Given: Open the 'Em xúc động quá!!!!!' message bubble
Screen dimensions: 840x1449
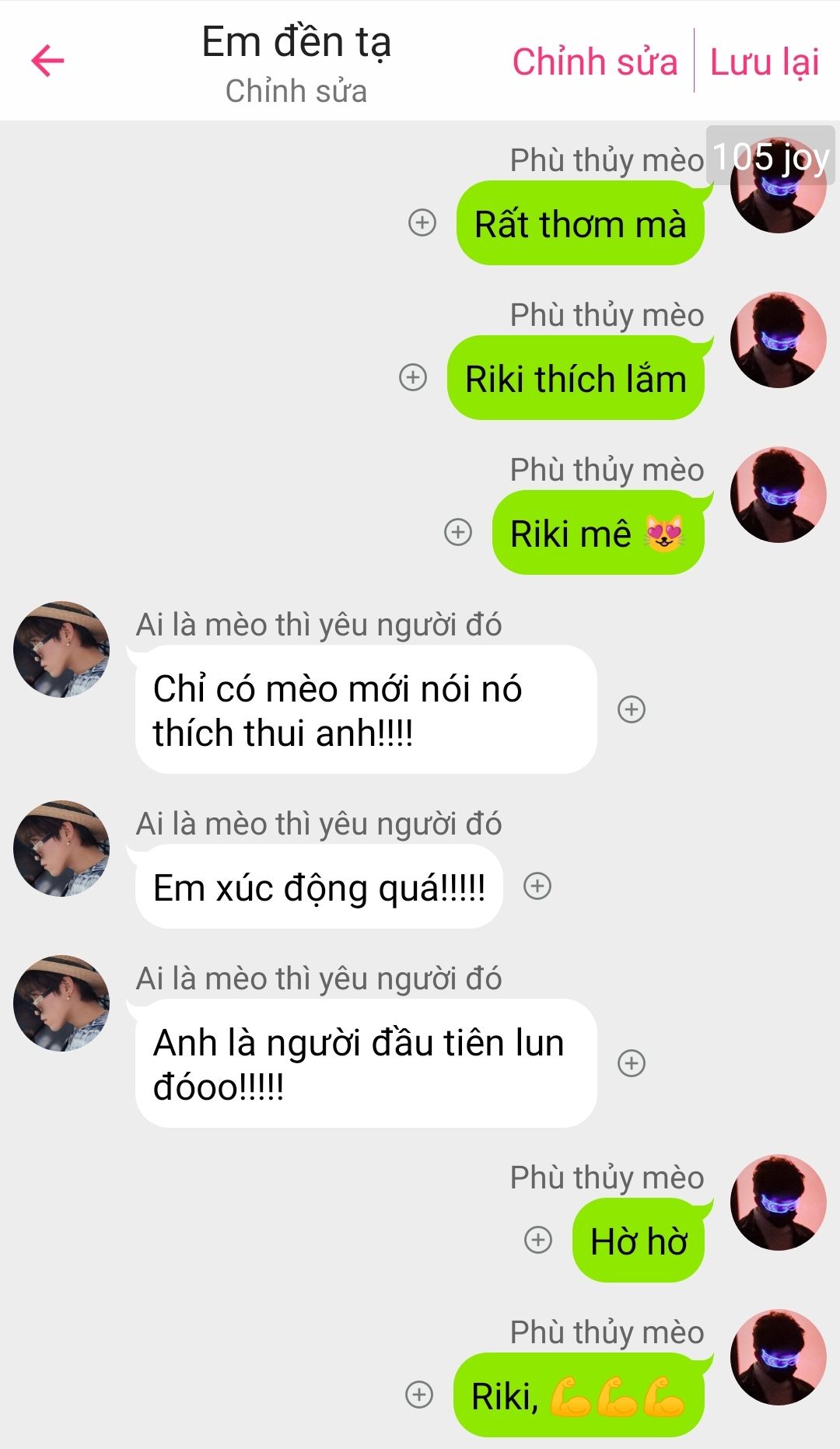Looking at the screenshot, I should (x=319, y=887).
